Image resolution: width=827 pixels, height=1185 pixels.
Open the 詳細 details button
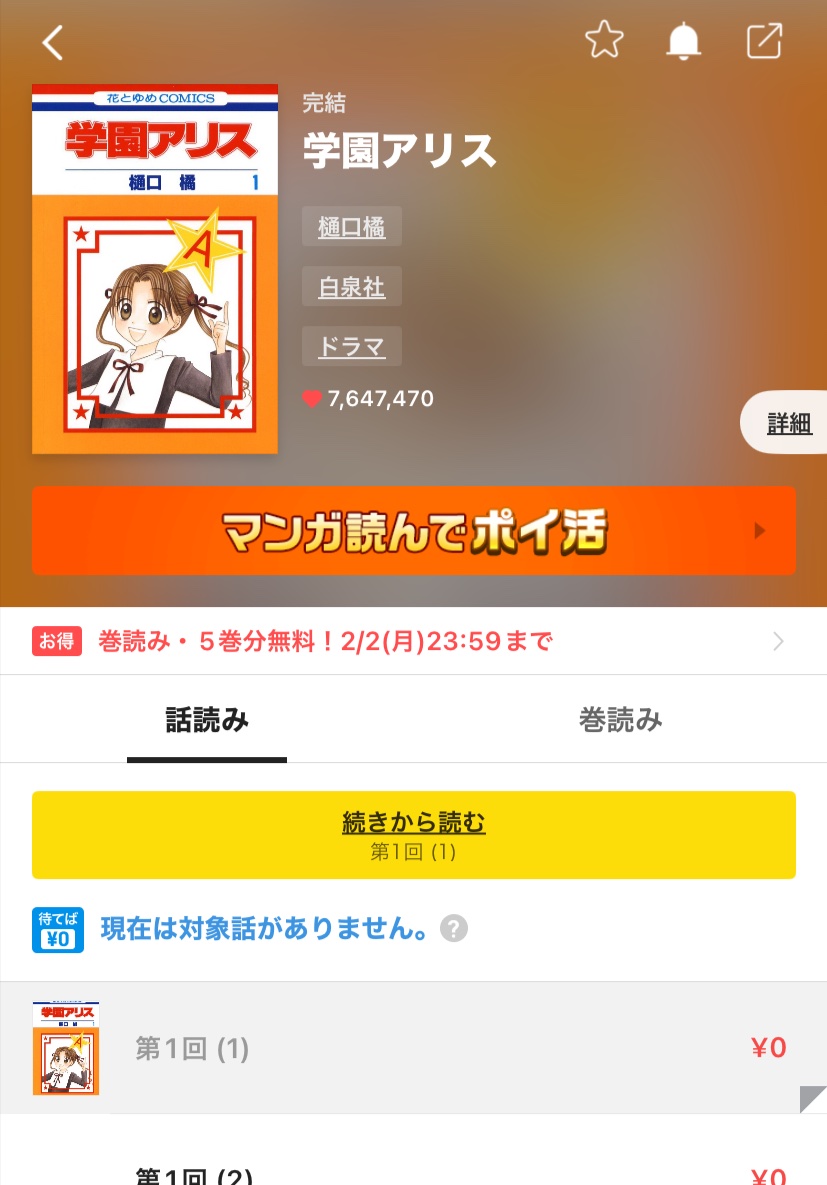[x=788, y=423]
